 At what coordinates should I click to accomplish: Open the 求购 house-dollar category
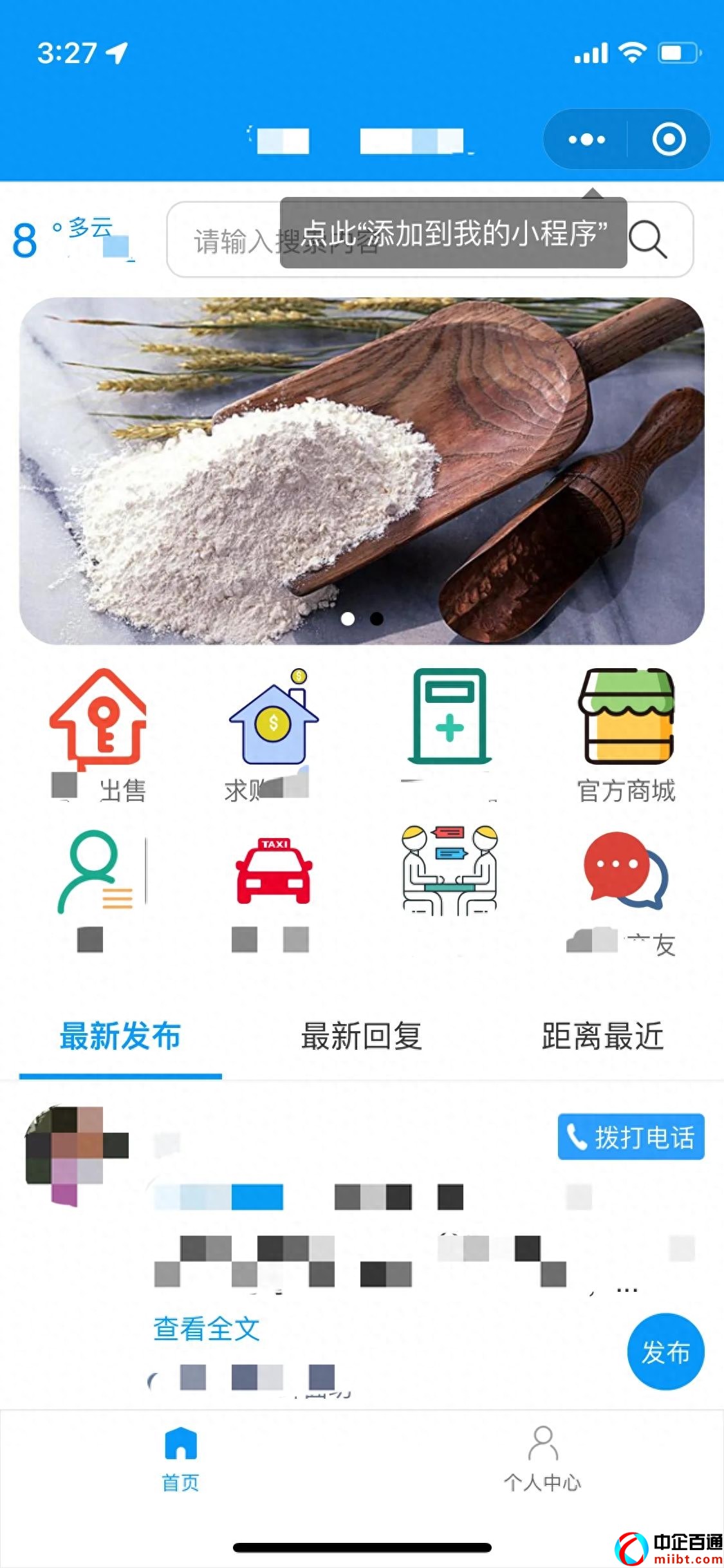pos(274,734)
